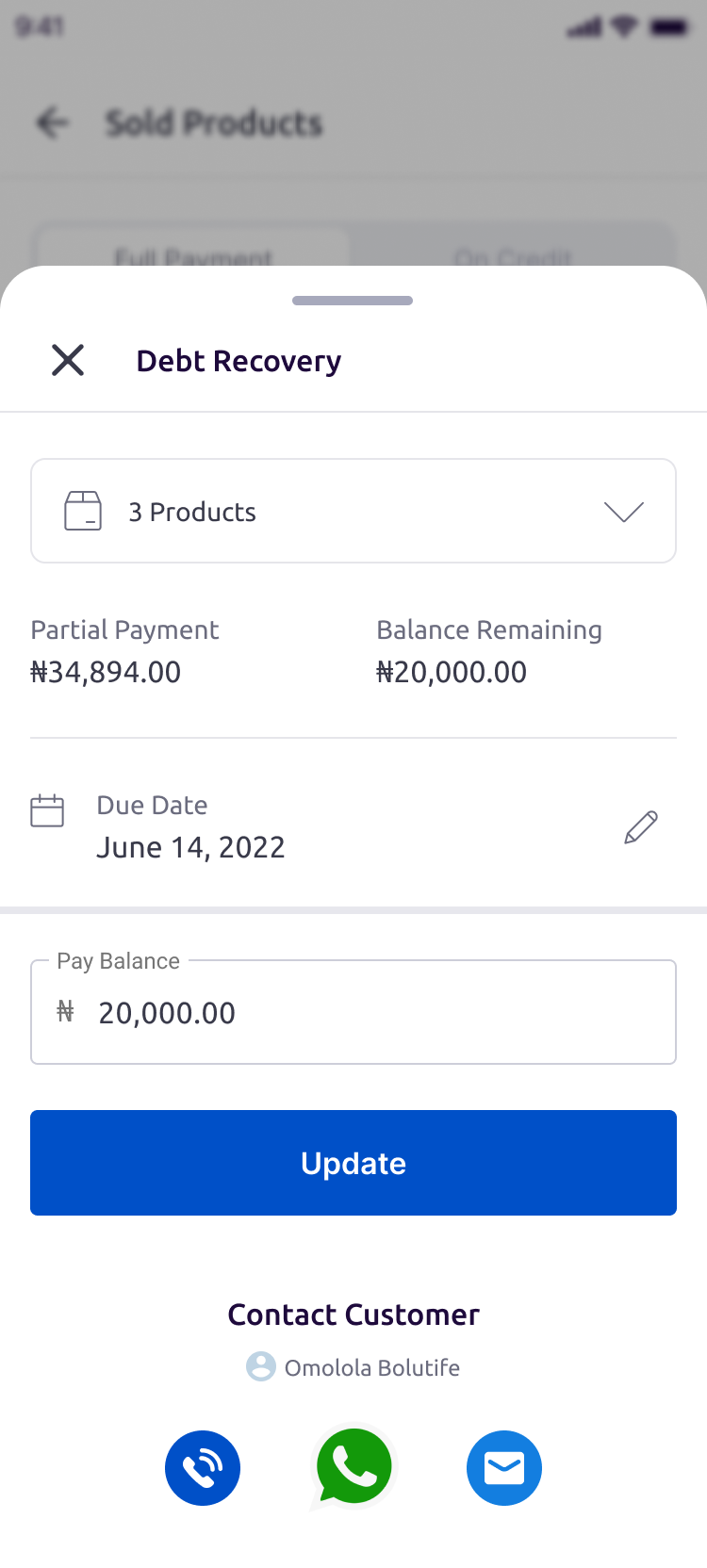Message the customer on WhatsApp
Image resolution: width=707 pixels, height=1568 pixels.
click(353, 1468)
